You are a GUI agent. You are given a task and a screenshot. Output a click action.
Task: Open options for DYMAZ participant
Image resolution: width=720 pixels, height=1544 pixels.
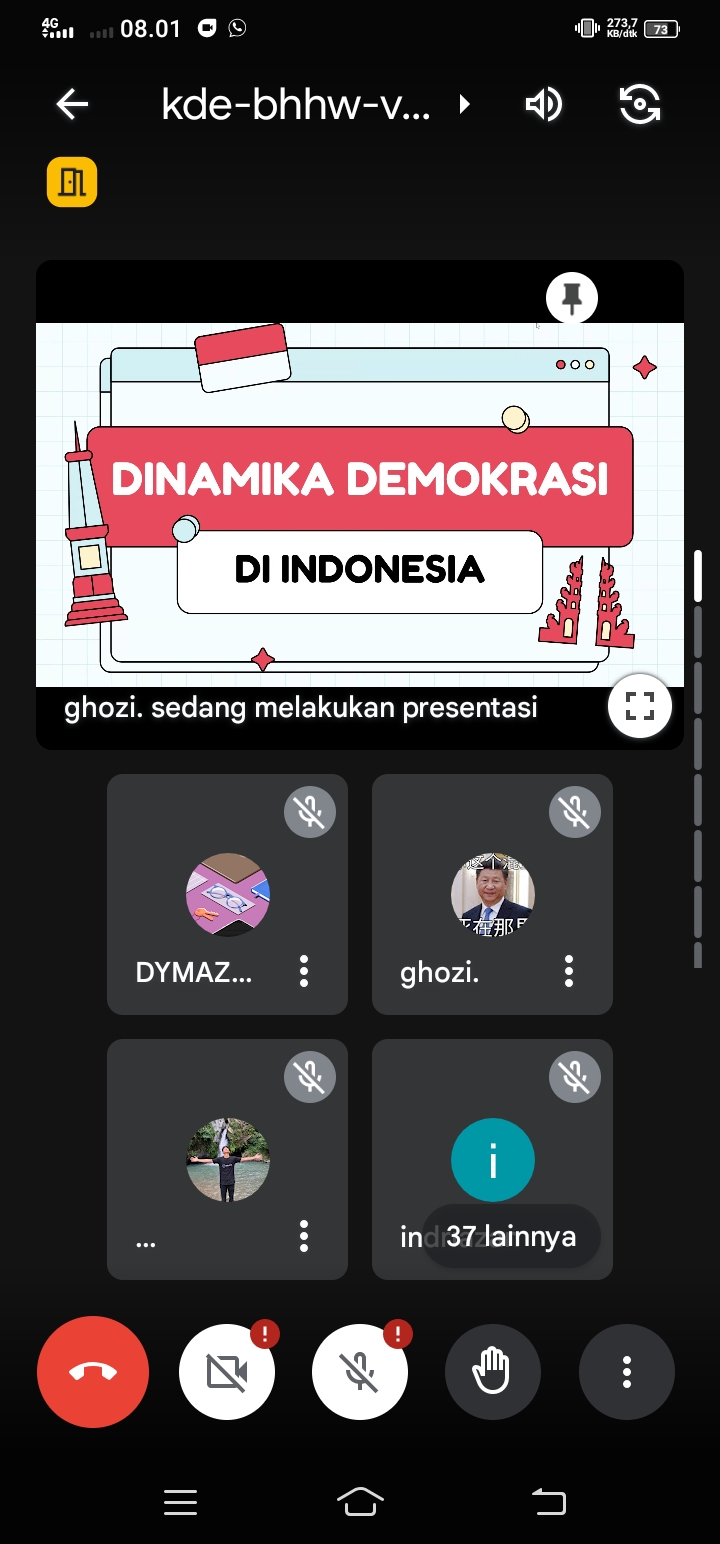(x=304, y=971)
